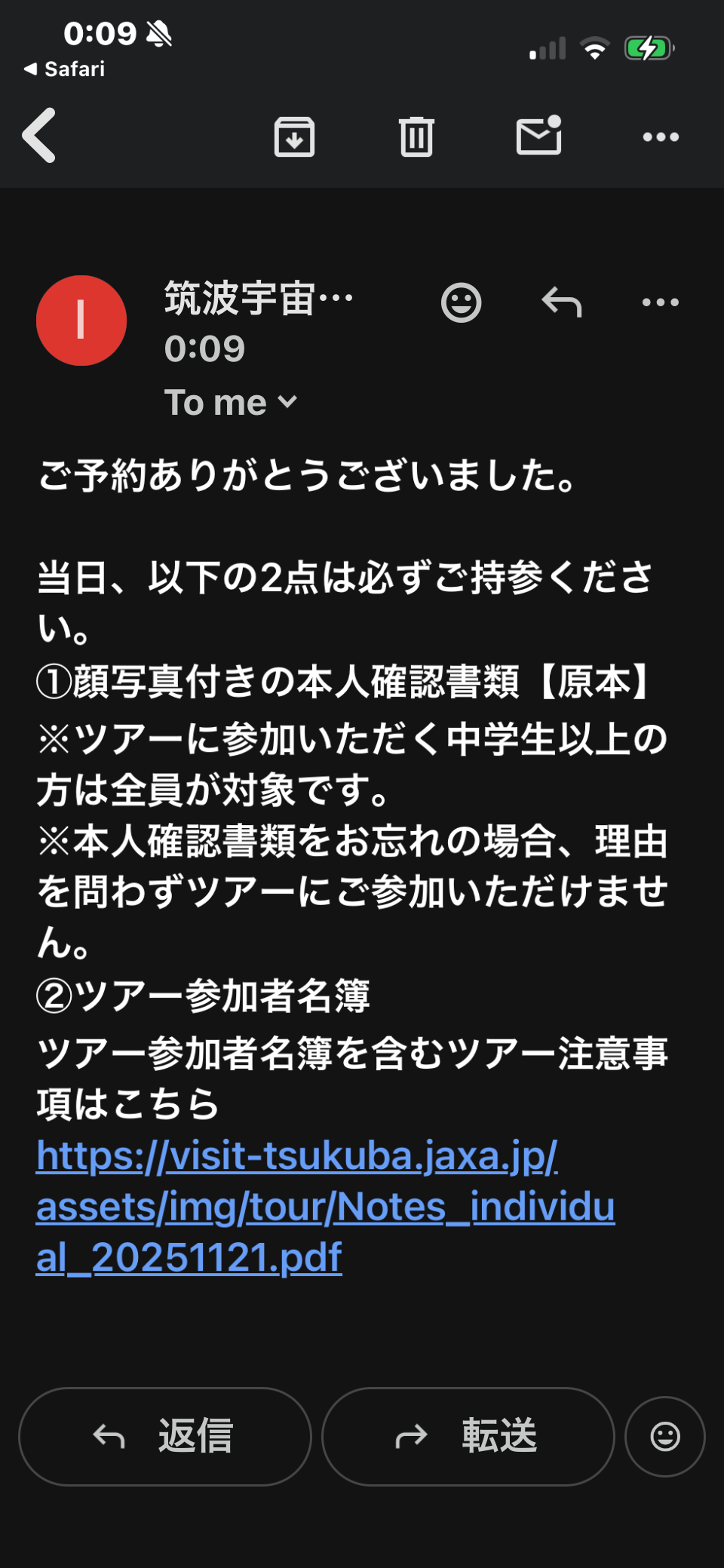Image resolution: width=724 pixels, height=1568 pixels.
Task: Open emoji reactions button at the bottom
Action: click(x=665, y=1436)
